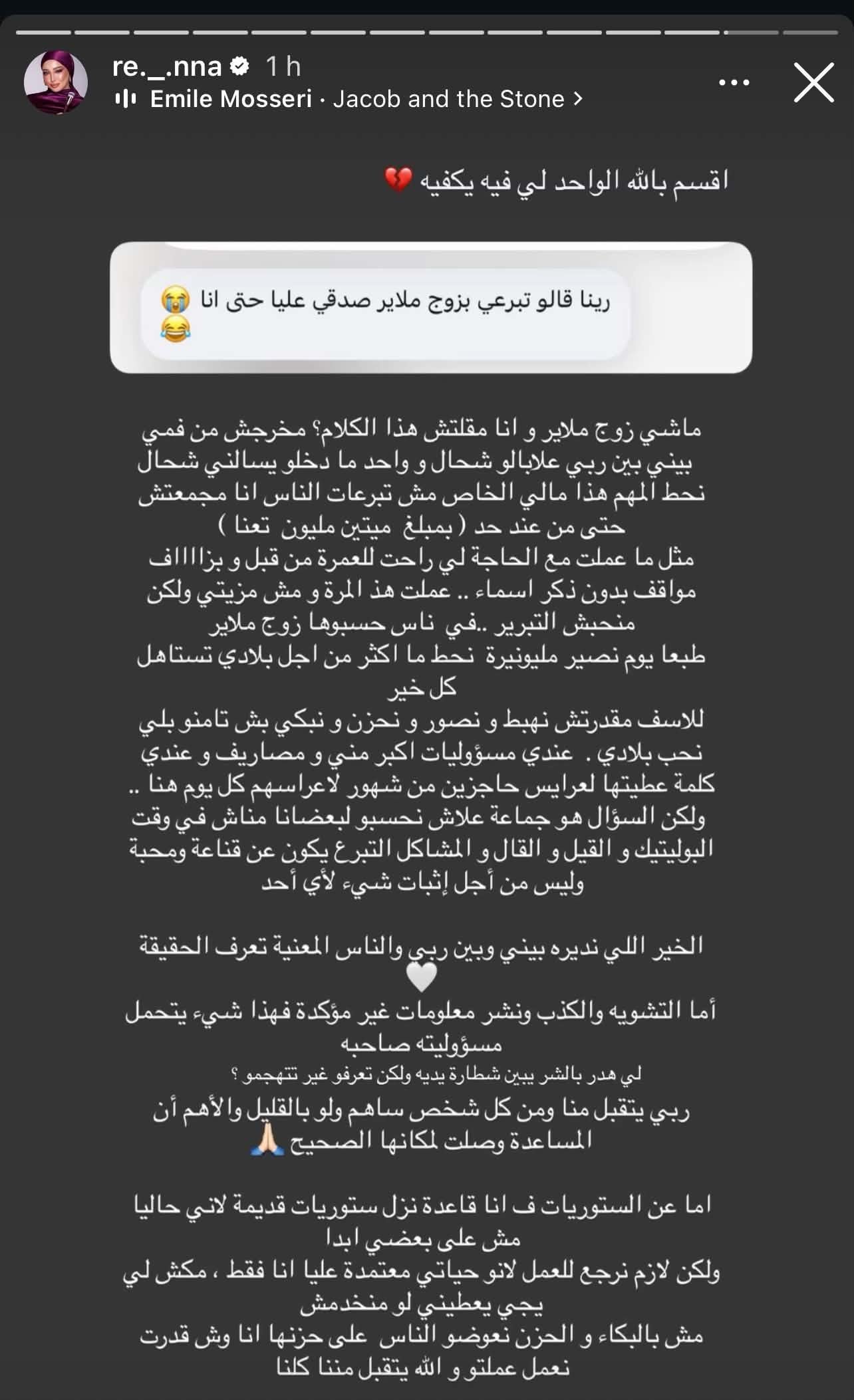The image size is (854, 1400).
Task: Close the story viewer
Action: 814,82
